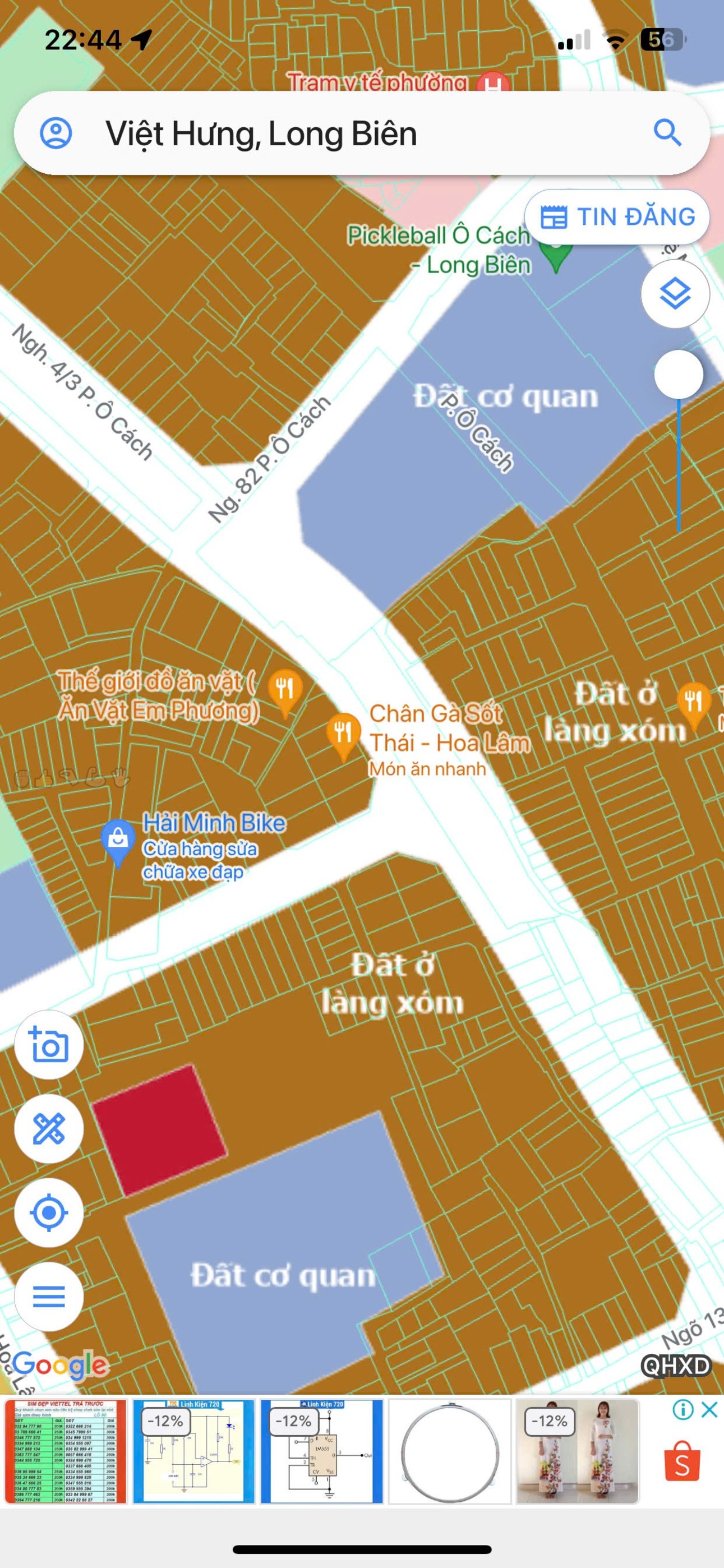Viewport: 724px width, 1568px height.
Task: Tap the opacity slider handle
Action: point(679,375)
